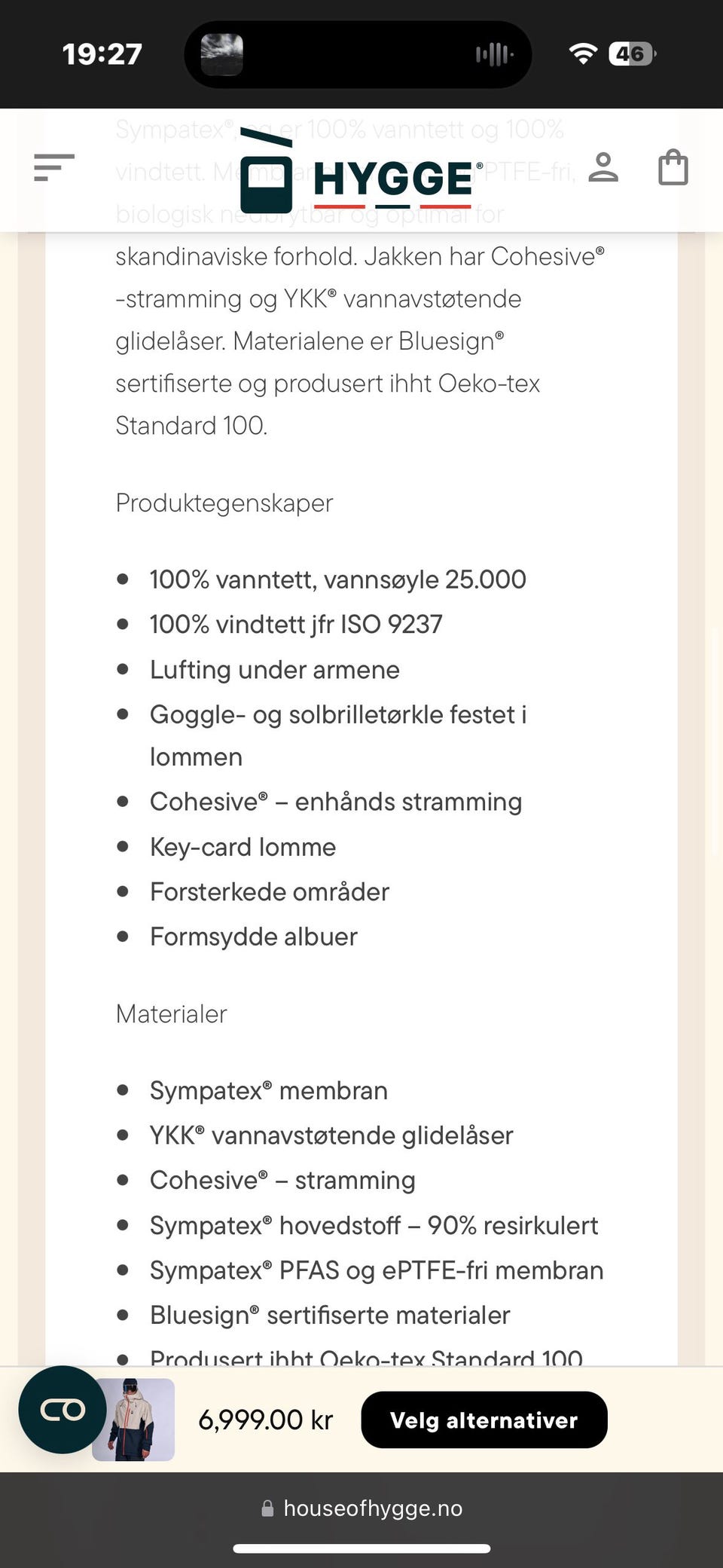This screenshot has width=723, height=1568.
Task: Open the shopping bag icon
Action: coord(673,167)
